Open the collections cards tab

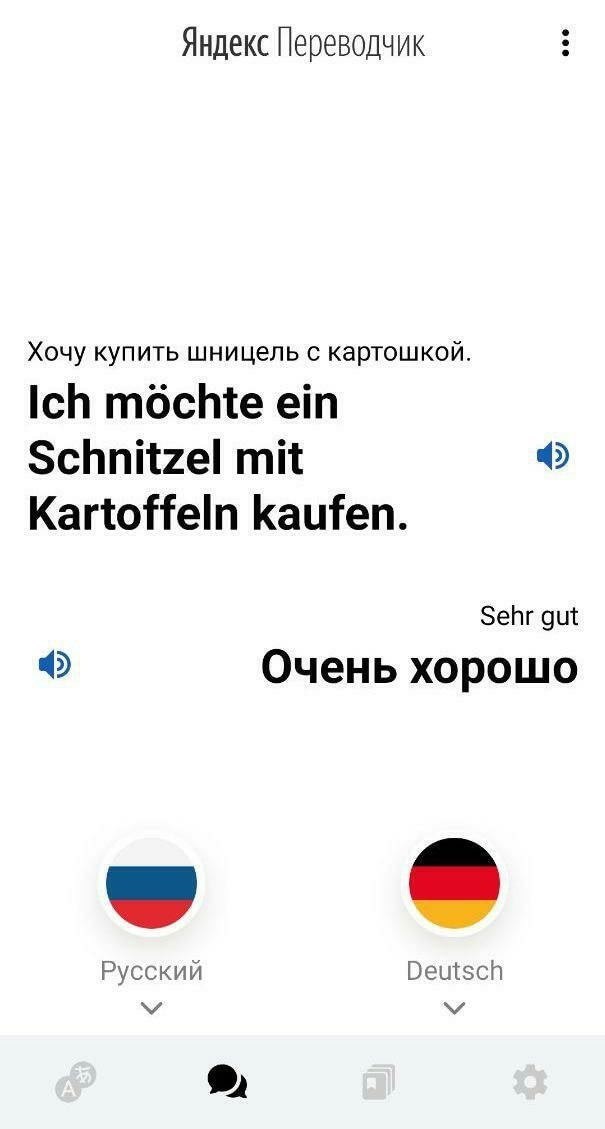pos(378,1081)
